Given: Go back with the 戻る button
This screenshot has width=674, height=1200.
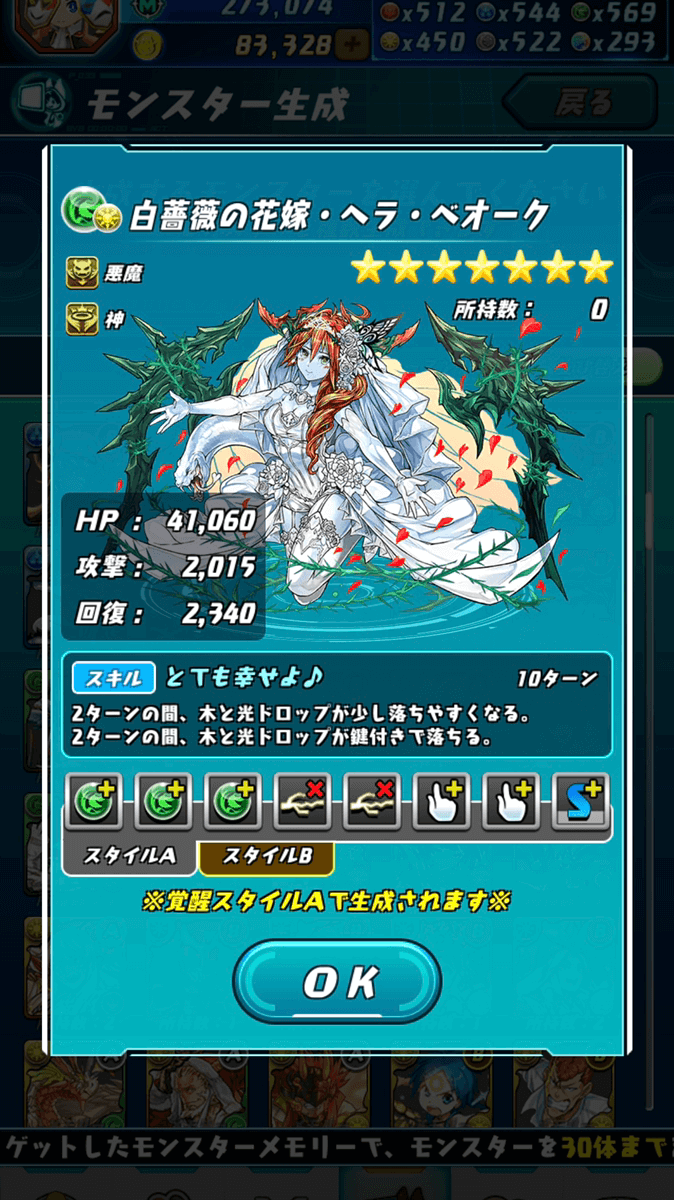Looking at the screenshot, I should 582,102.
